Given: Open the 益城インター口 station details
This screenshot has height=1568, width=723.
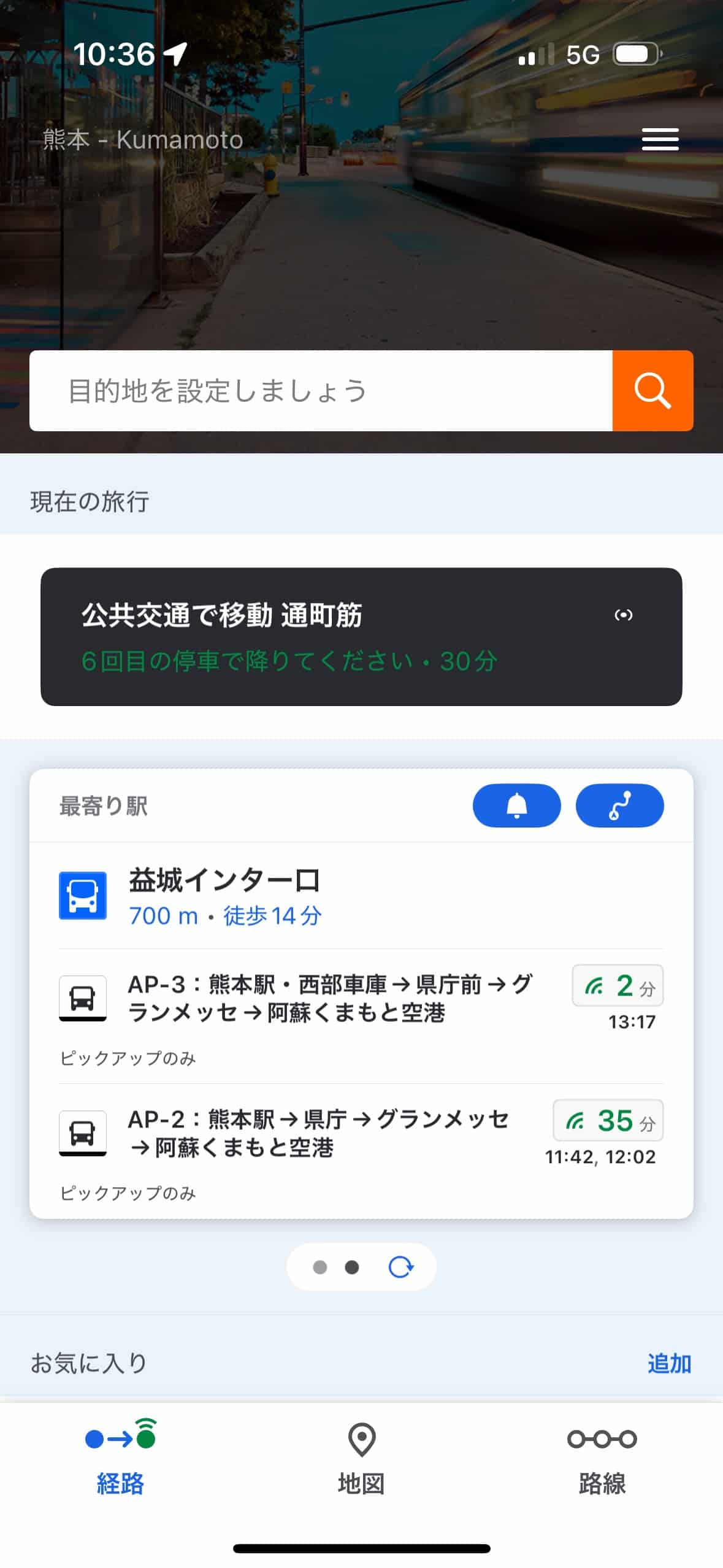Looking at the screenshot, I should (224, 896).
